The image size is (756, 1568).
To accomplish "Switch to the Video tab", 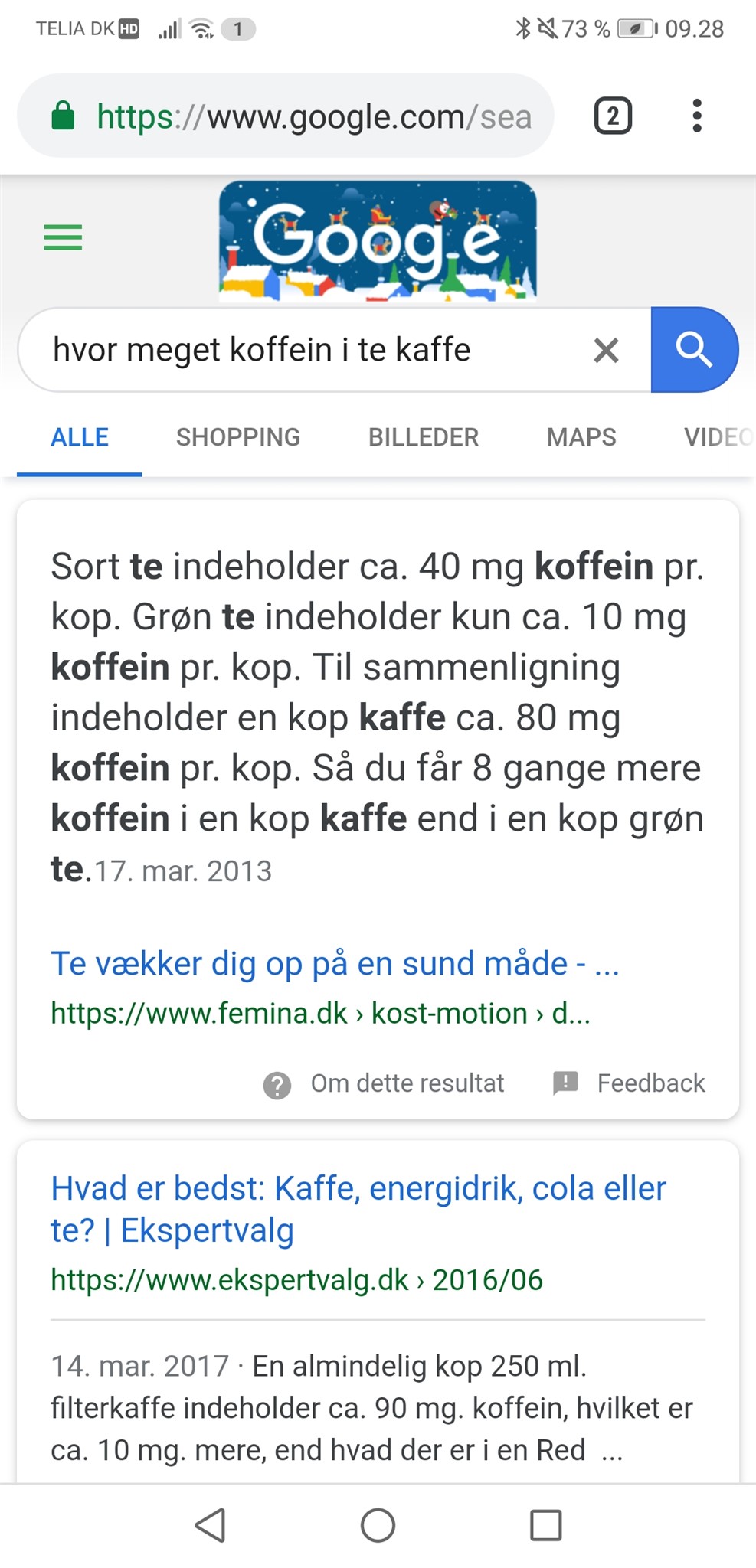I will click(718, 437).
